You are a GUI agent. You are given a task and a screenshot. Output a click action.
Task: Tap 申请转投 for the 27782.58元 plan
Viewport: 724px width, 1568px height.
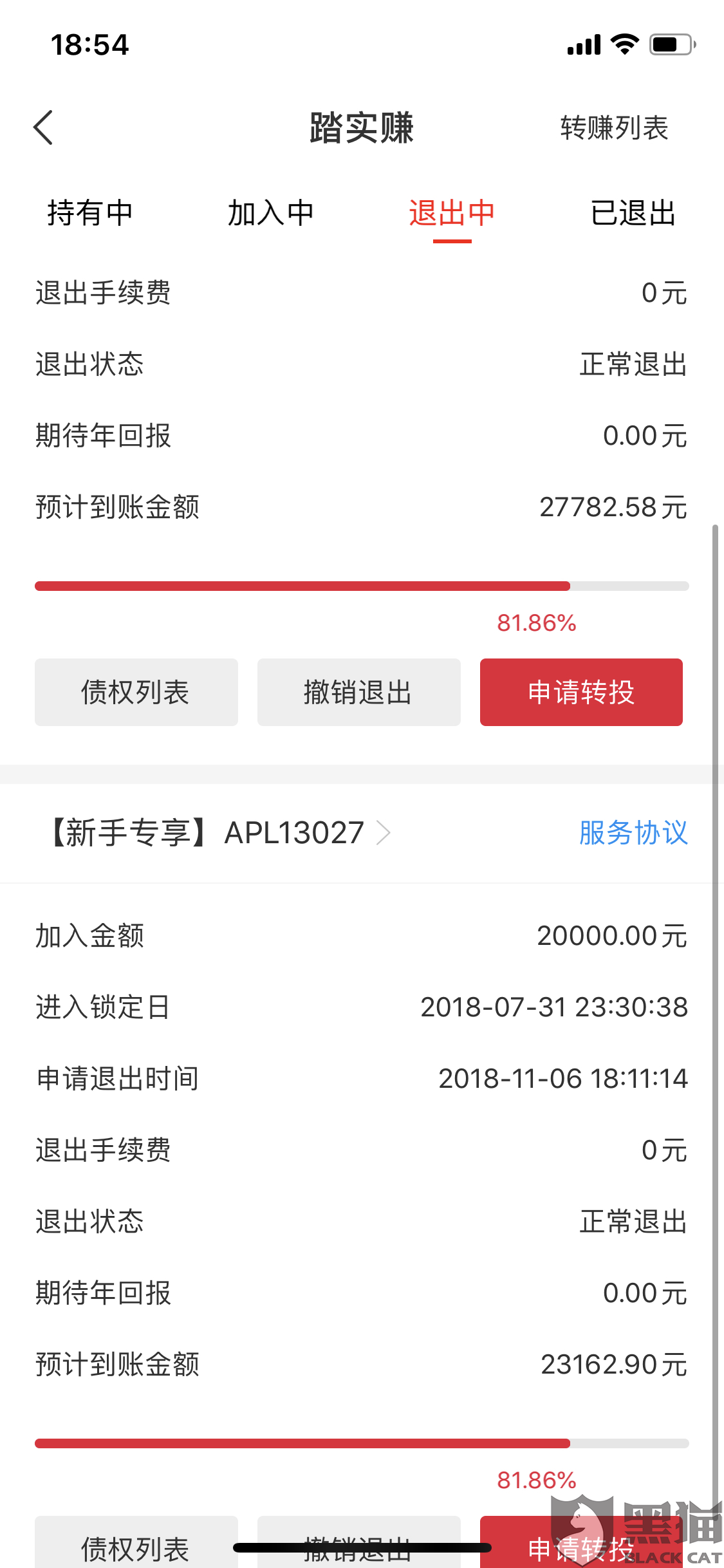[581, 692]
